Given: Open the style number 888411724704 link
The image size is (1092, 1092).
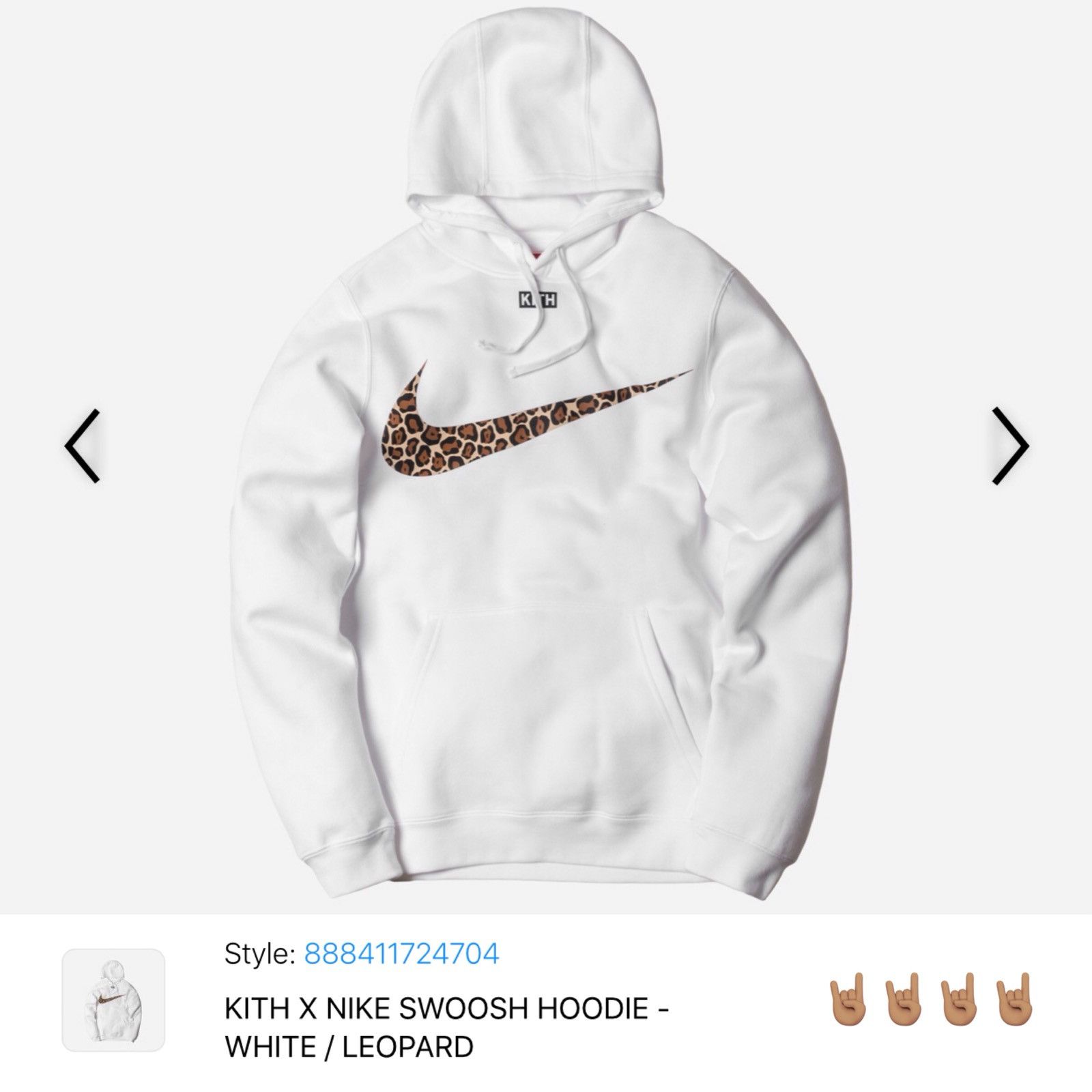Looking at the screenshot, I should click(x=401, y=953).
